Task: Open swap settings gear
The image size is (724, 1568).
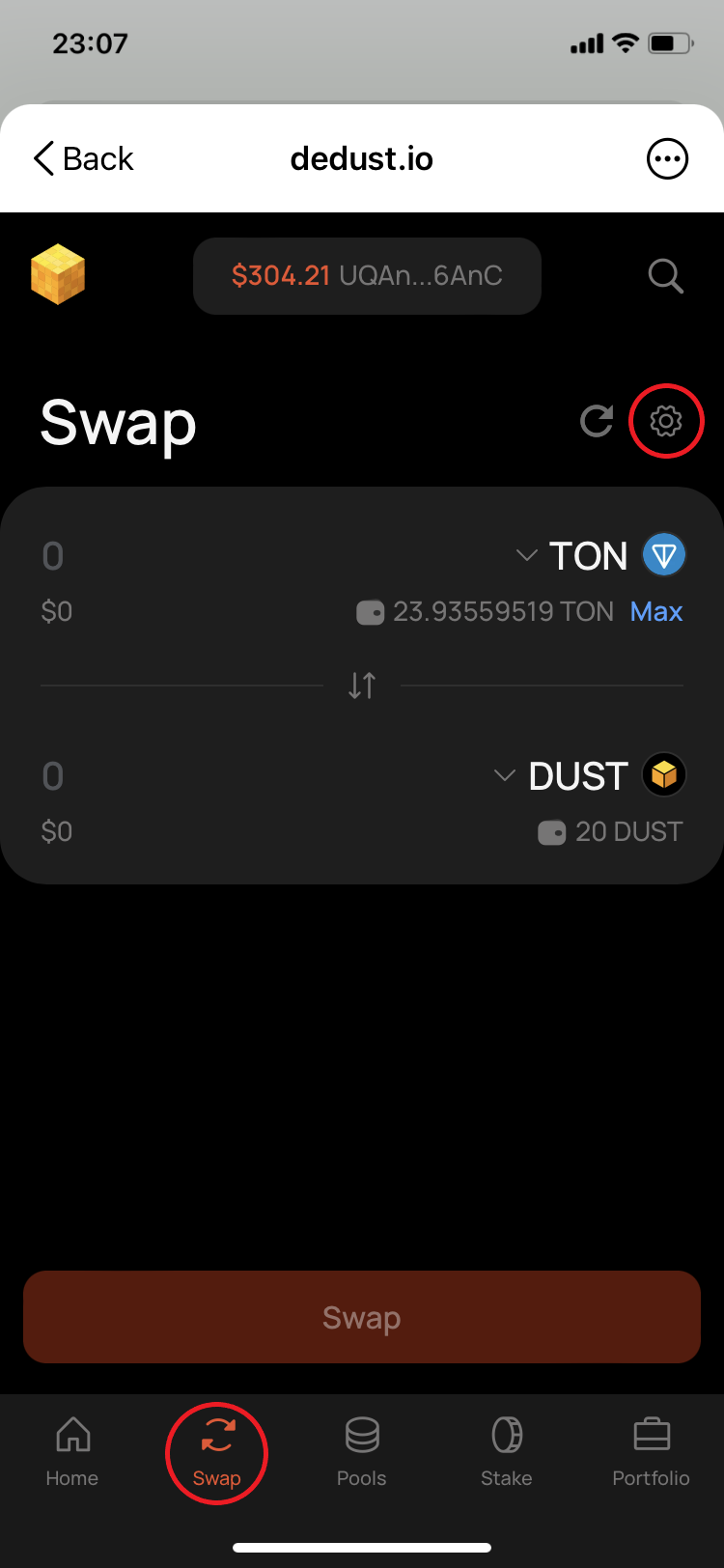Action: pos(666,421)
